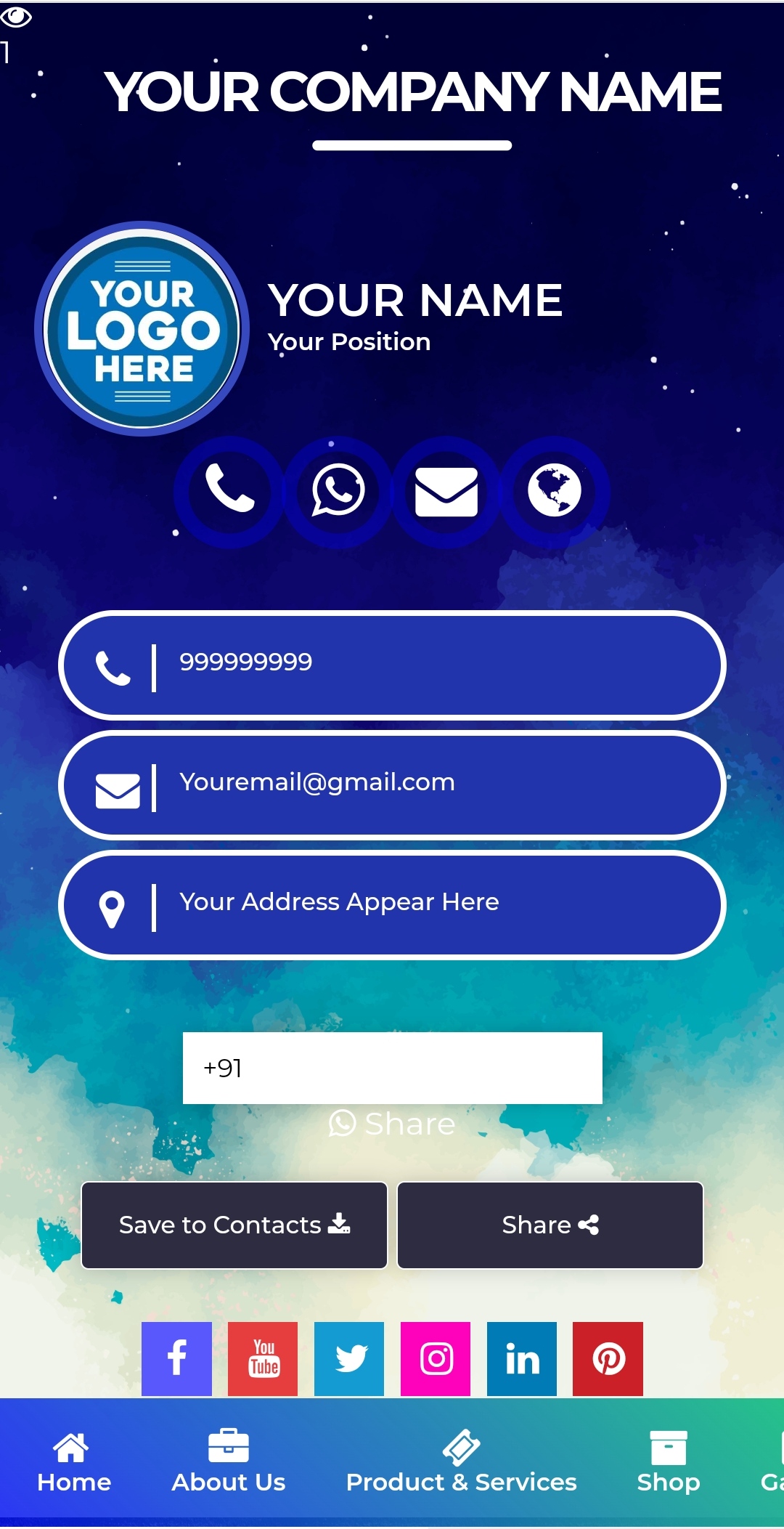
Task: Open the Instagram profile
Action: tap(436, 1358)
